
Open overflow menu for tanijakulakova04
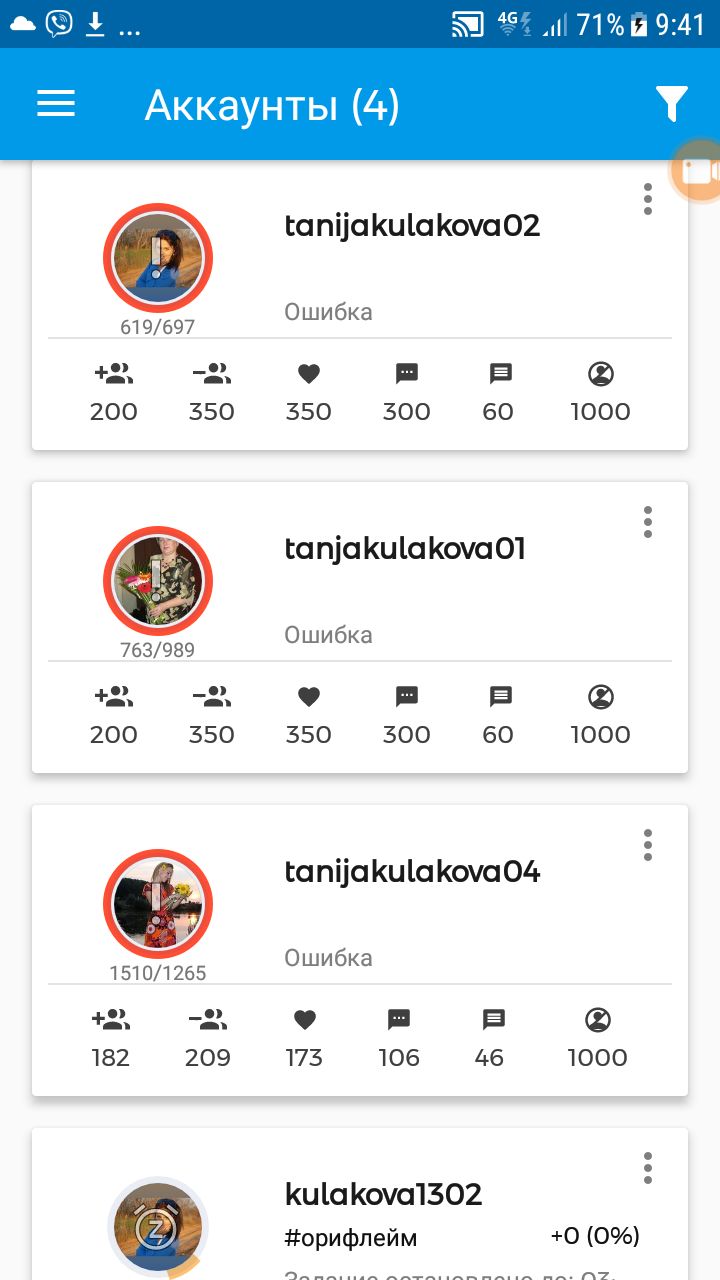point(648,845)
